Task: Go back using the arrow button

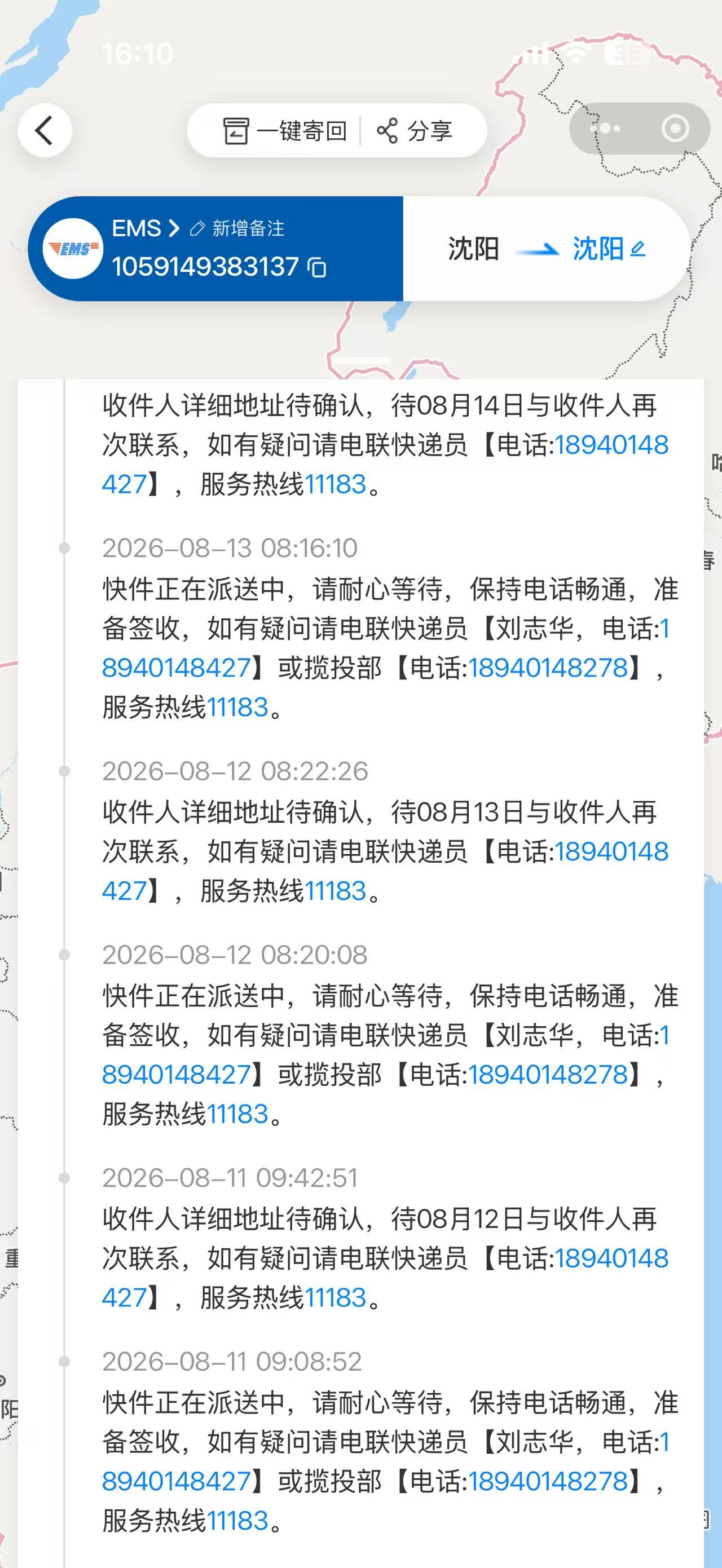Action: click(45, 130)
